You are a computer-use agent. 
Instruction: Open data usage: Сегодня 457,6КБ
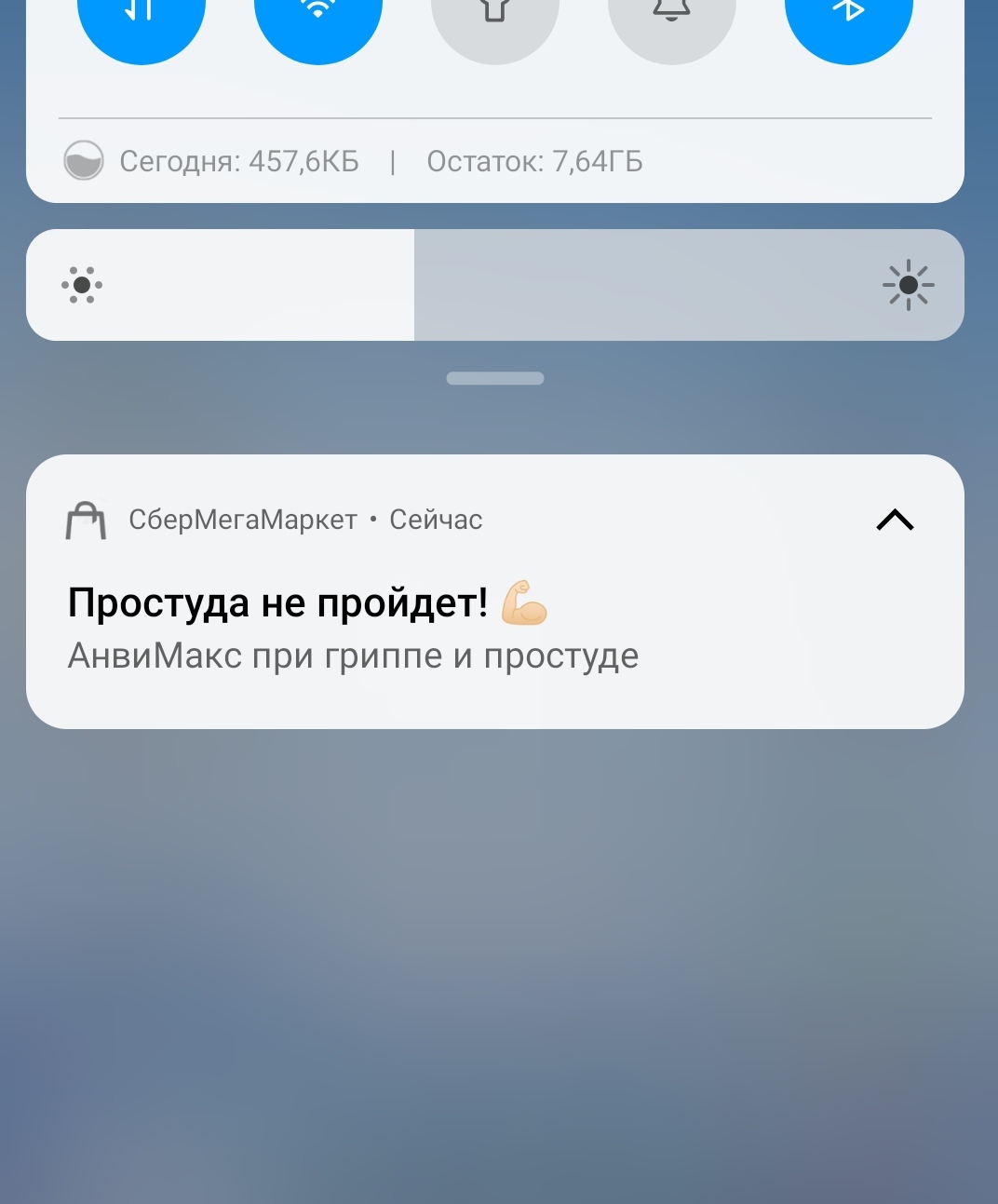click(239, 162)
